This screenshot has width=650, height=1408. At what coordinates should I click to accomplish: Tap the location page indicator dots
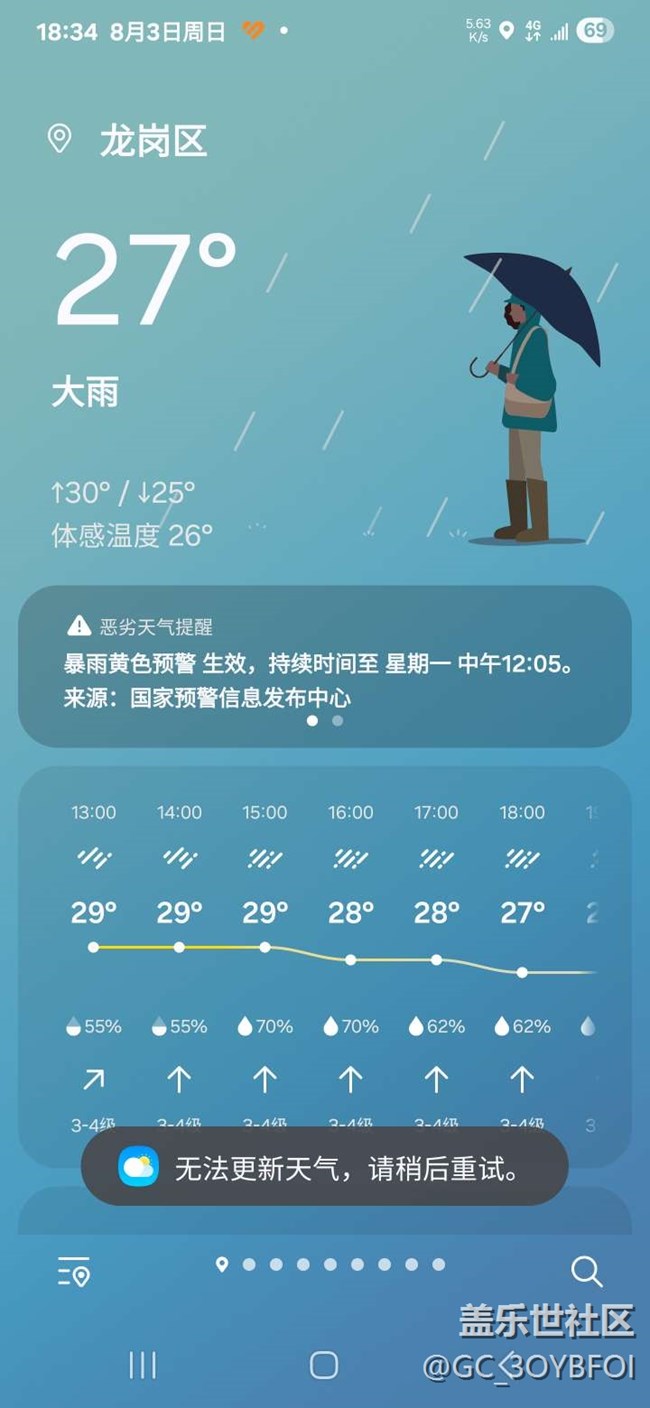point(330,1265)
